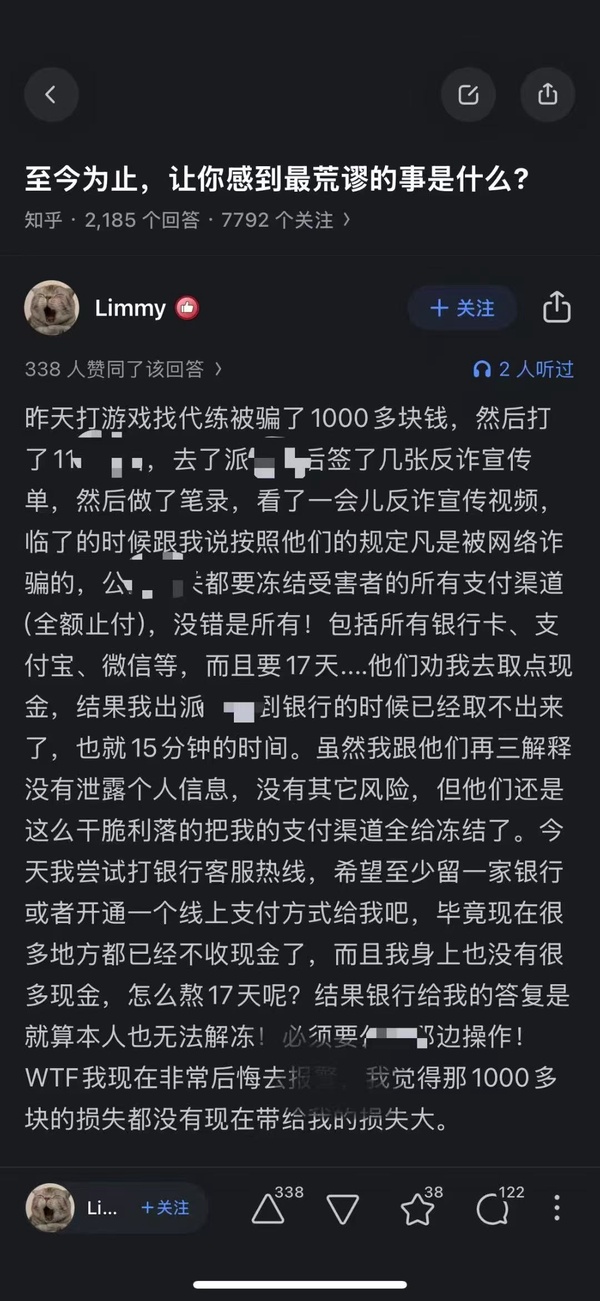Open the 2,185 个回答 question details
The height and width of the screenshot is (1301, 600).
[x=188, y=220]
